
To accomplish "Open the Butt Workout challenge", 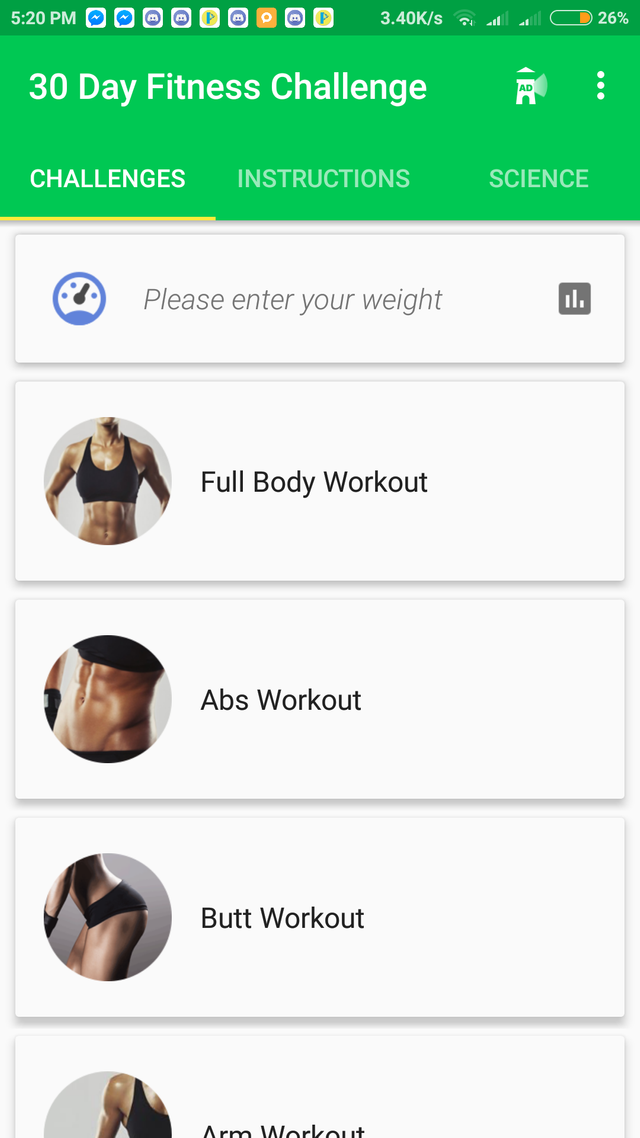I will point(319,917).
